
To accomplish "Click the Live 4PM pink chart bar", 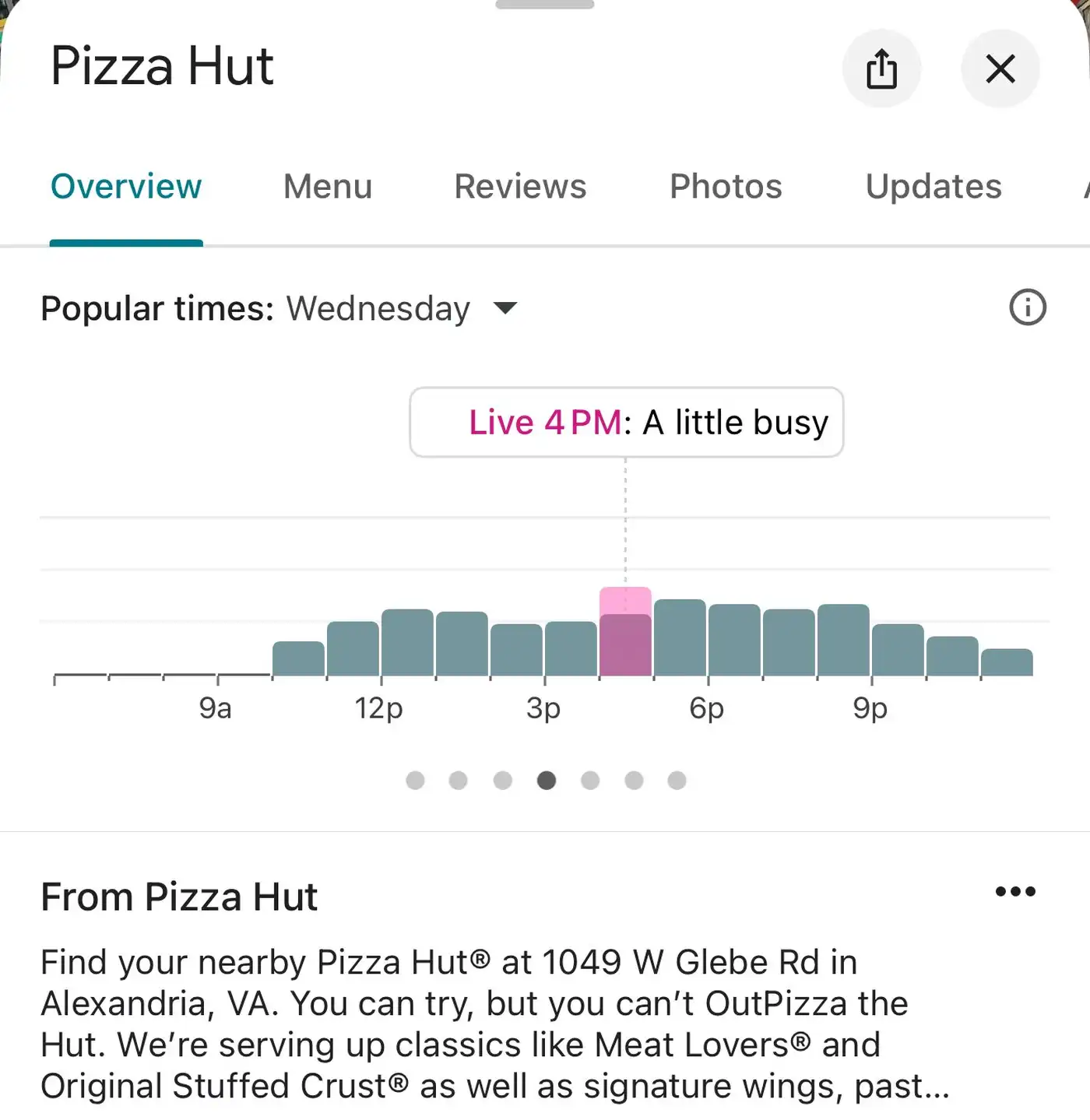I will (x=625, y=630).
